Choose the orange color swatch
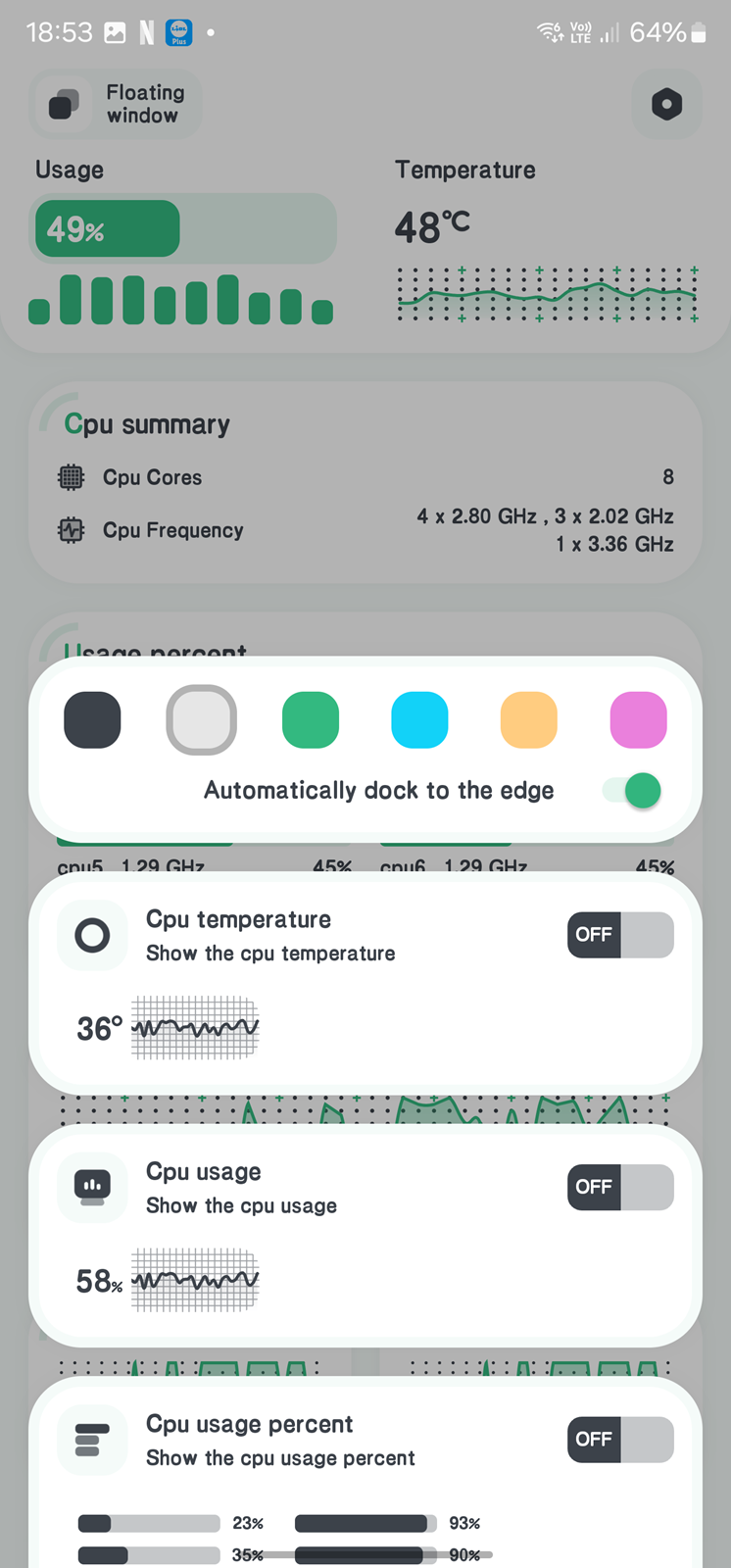Viewport: 731px width, 1568px height. coord(529,720)
